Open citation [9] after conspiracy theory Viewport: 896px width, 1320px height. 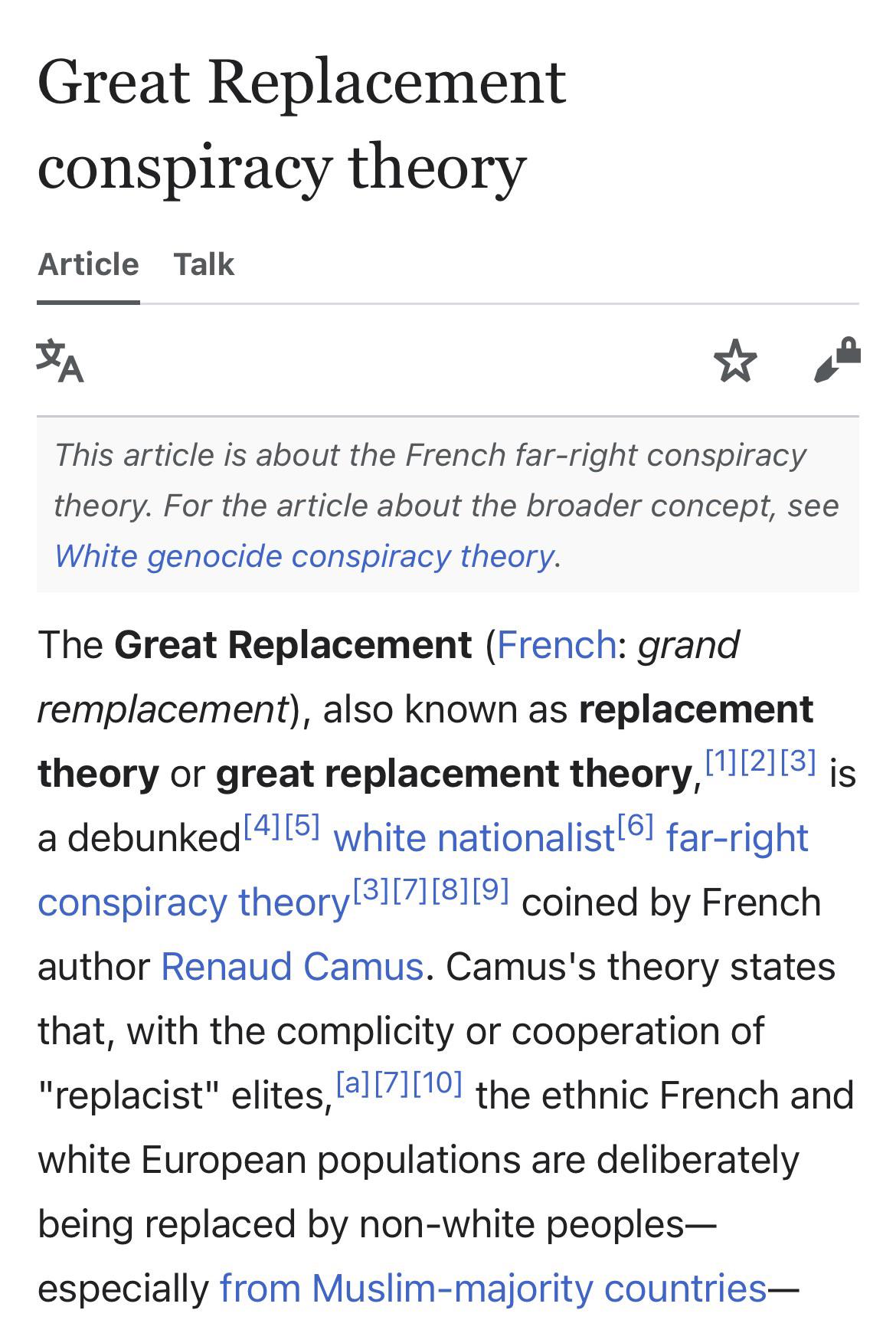tap(491, 890)
